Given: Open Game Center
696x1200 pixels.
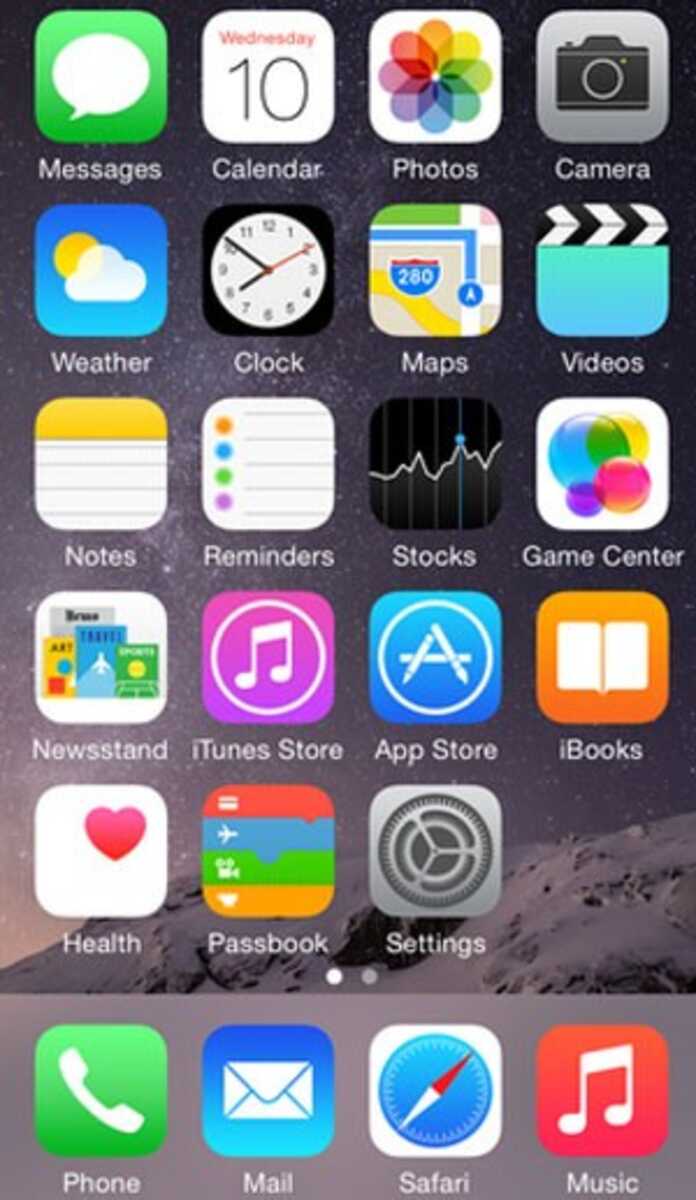Looking at the screenshot, I should pyautogui.click(x=602, y=464).
